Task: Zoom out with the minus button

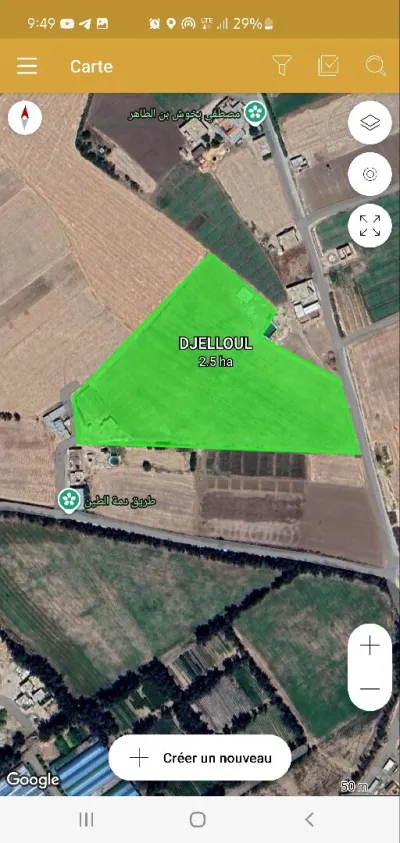Action: 370,689
